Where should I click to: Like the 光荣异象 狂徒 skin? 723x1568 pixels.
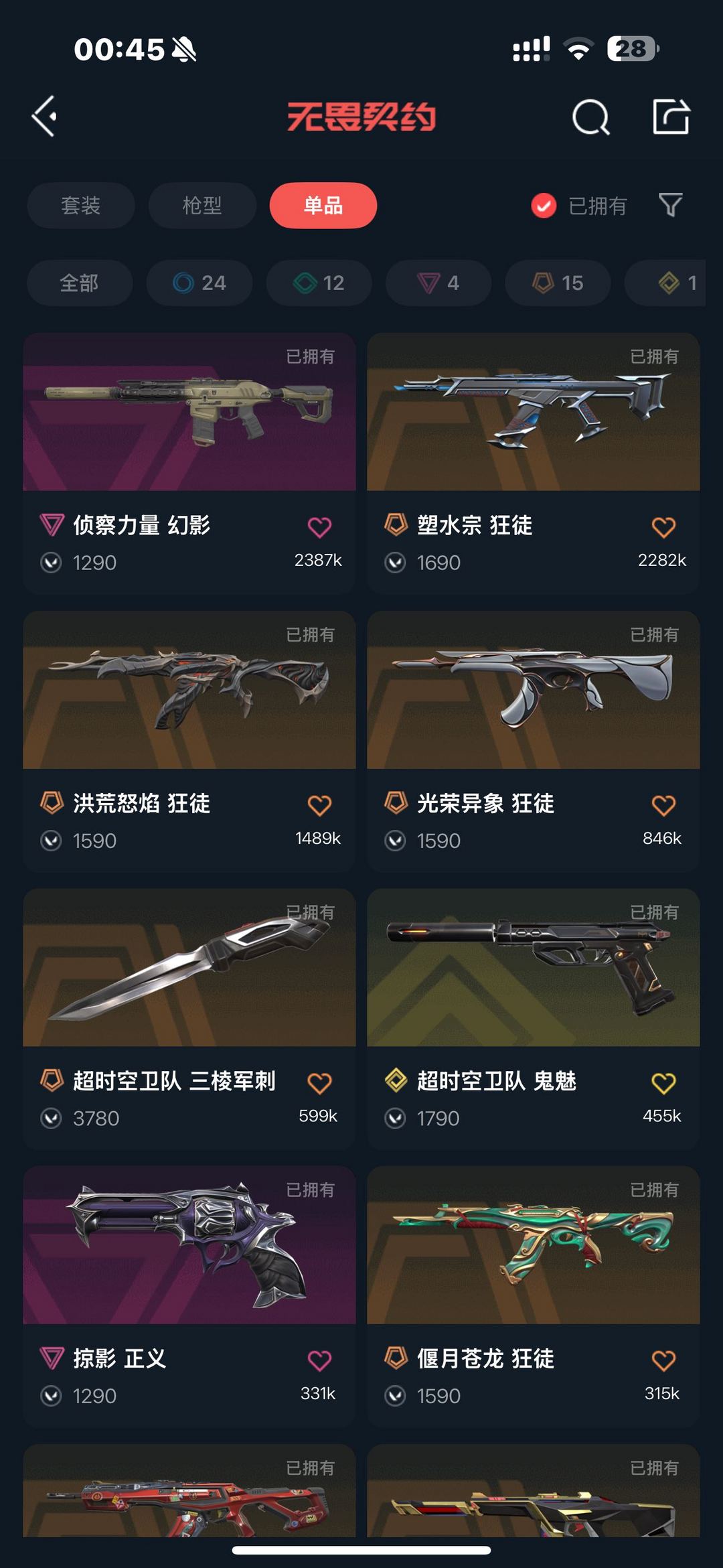663,806
